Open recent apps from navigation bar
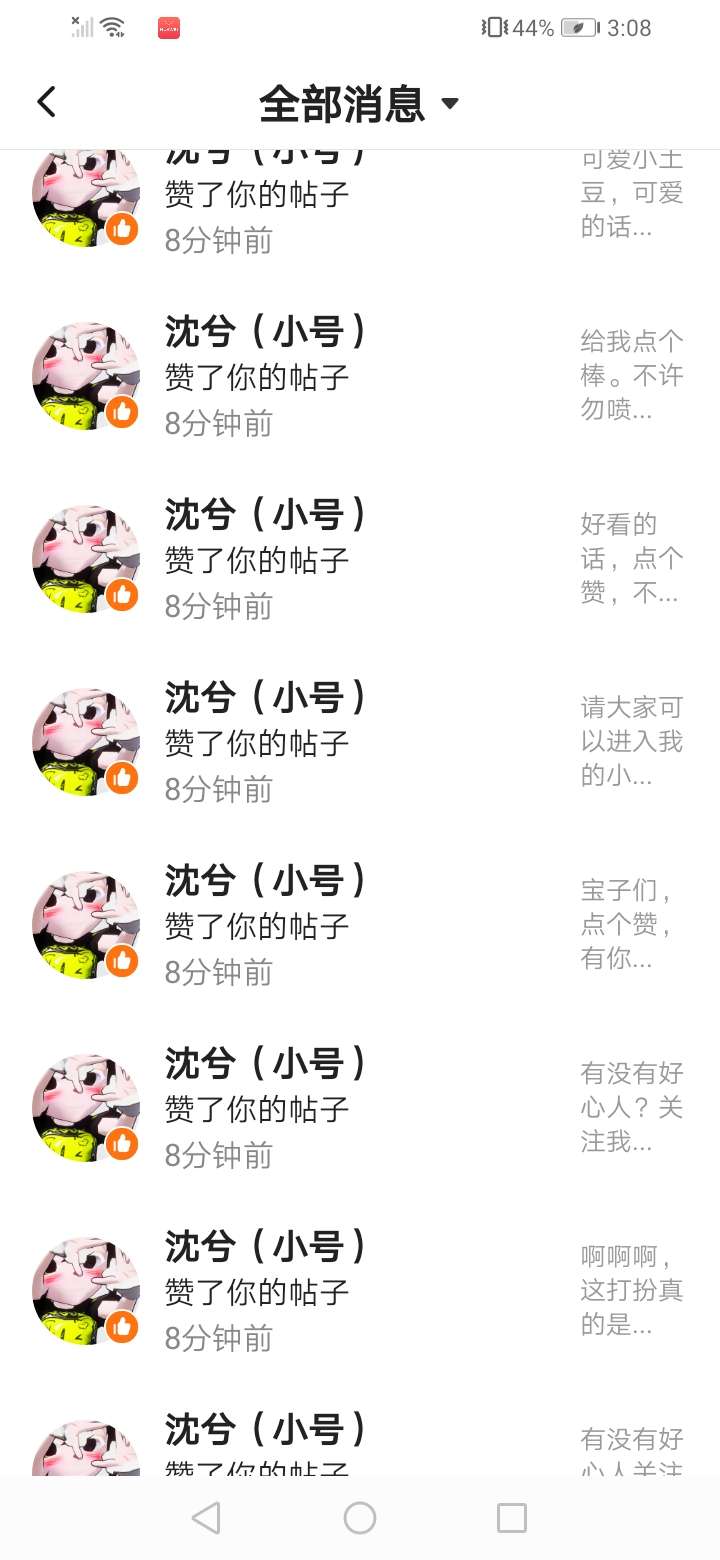The width and height of the screenshot is (720, 1560). pos(511,1518)
